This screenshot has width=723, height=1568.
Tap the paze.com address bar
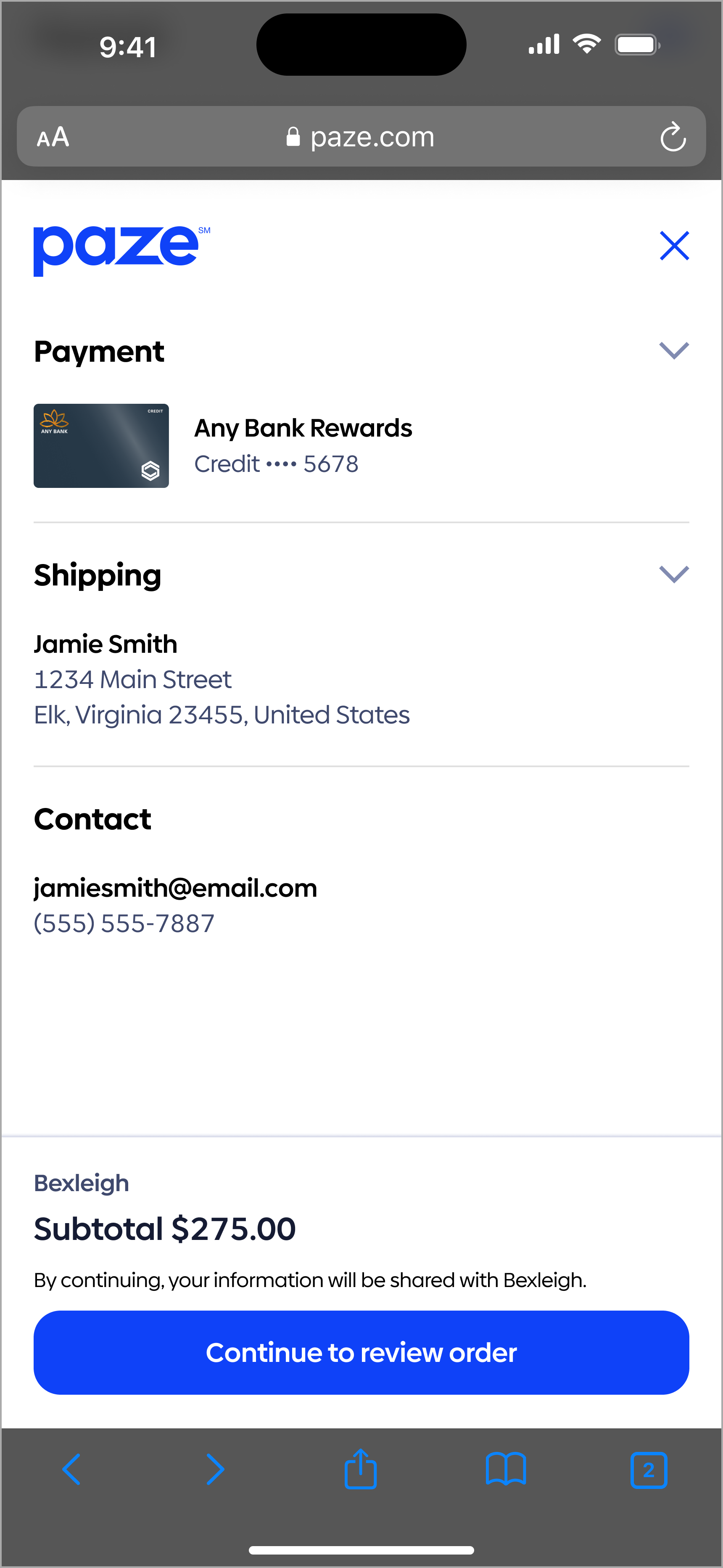(x=361, y=137)
